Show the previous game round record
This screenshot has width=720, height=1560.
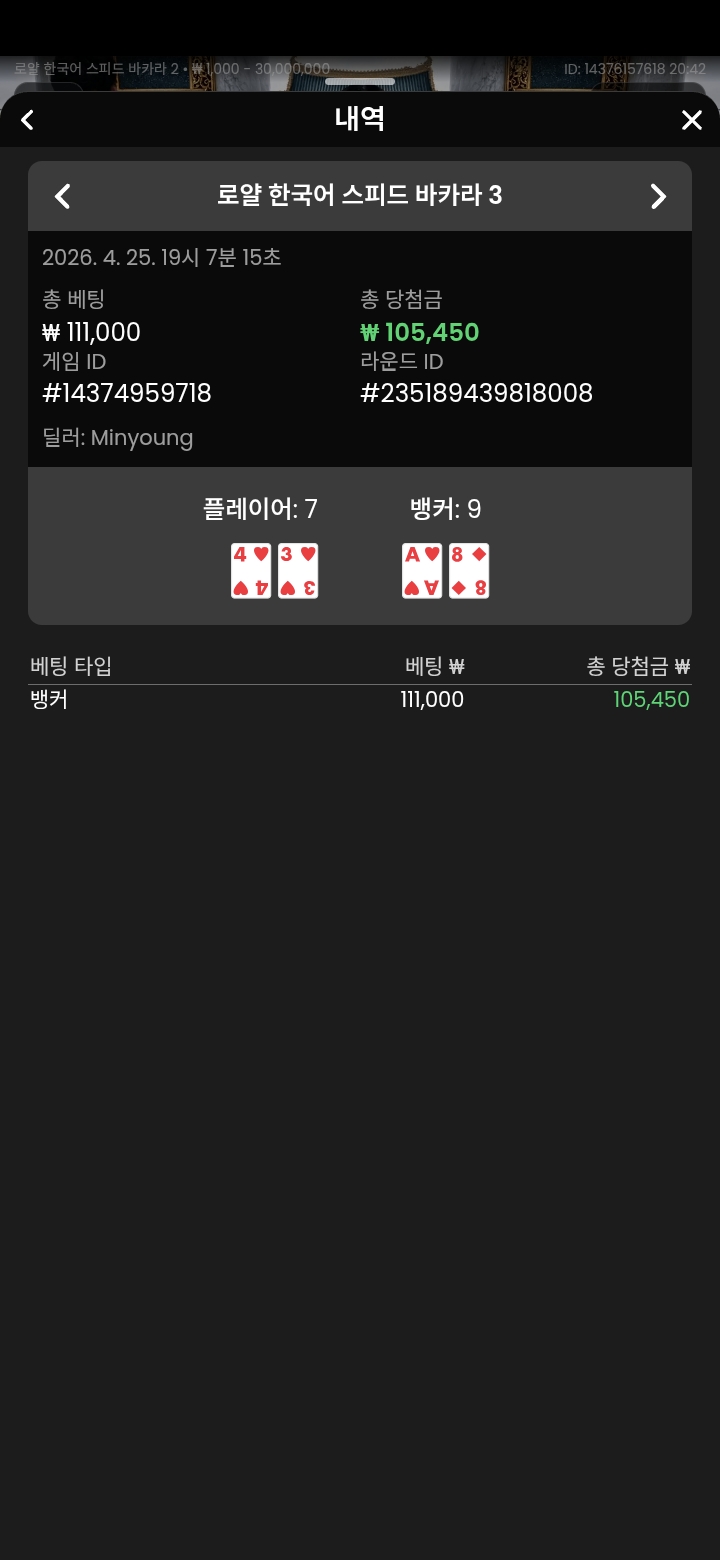point(63,196)
